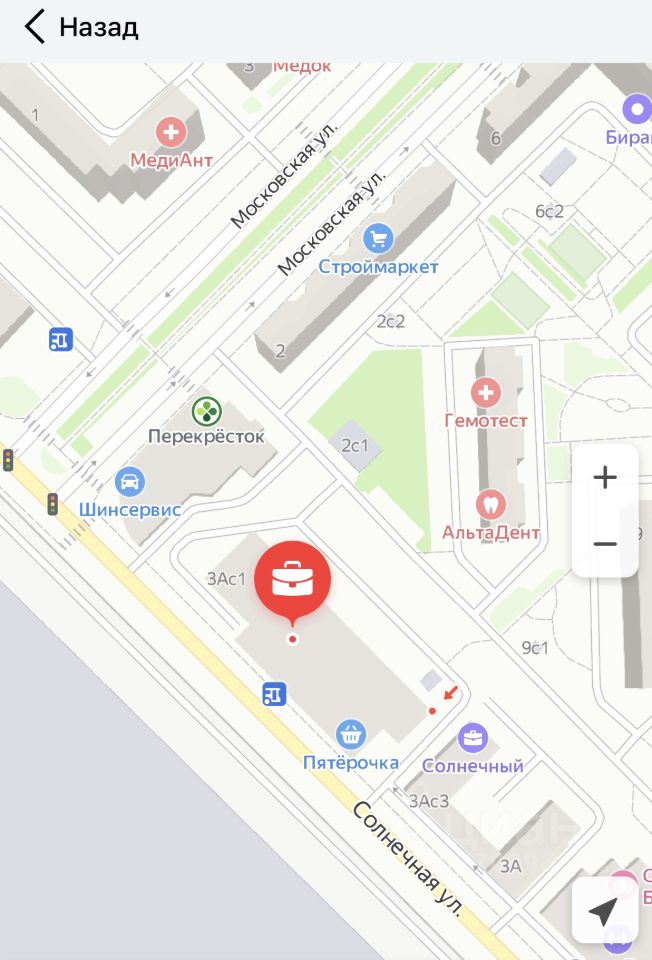Select the Шинсервис car service marker

click(129, 482)
